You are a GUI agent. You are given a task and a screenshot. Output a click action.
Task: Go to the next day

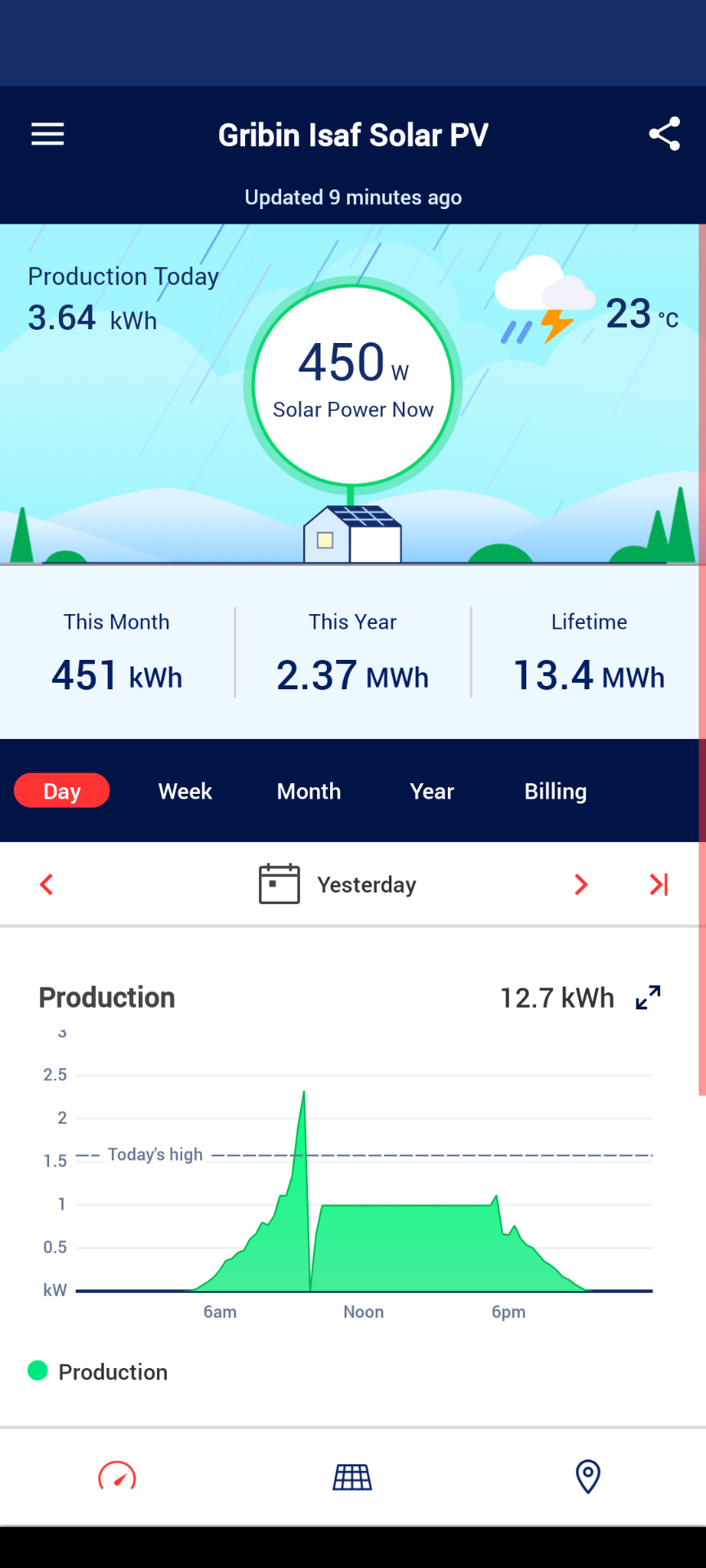point(581,884)
